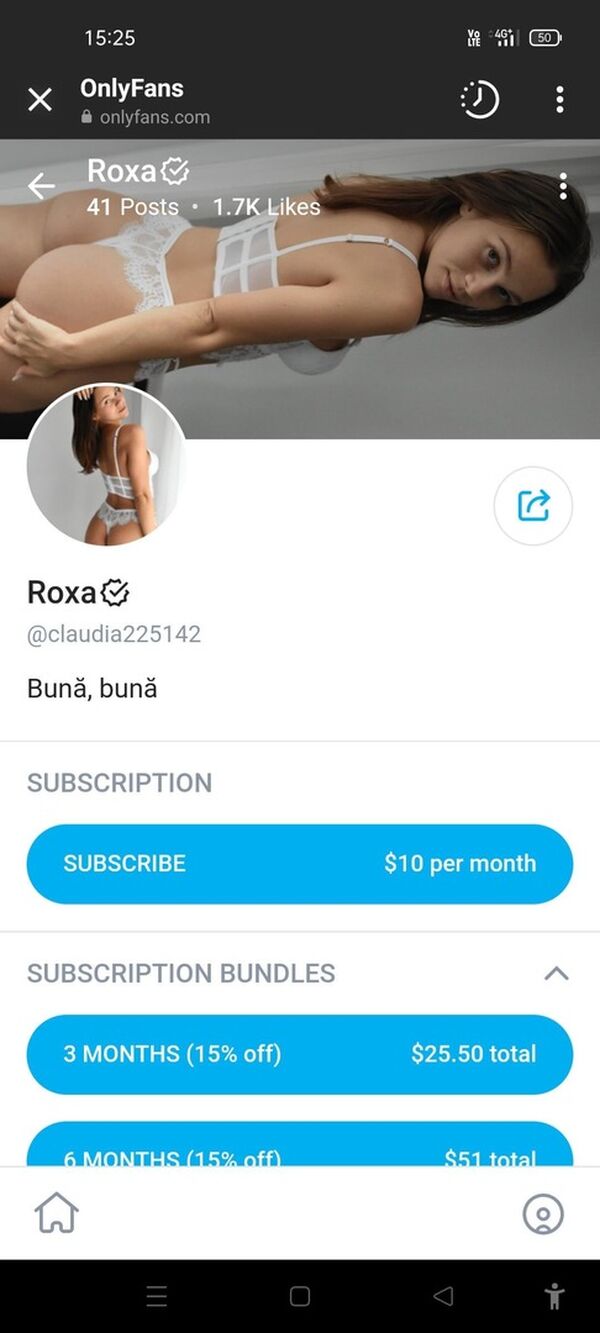The width and height of the screenshot is (600, 1333).
Task: Choose the 3 months bundle
Action: click(299, 1054)
